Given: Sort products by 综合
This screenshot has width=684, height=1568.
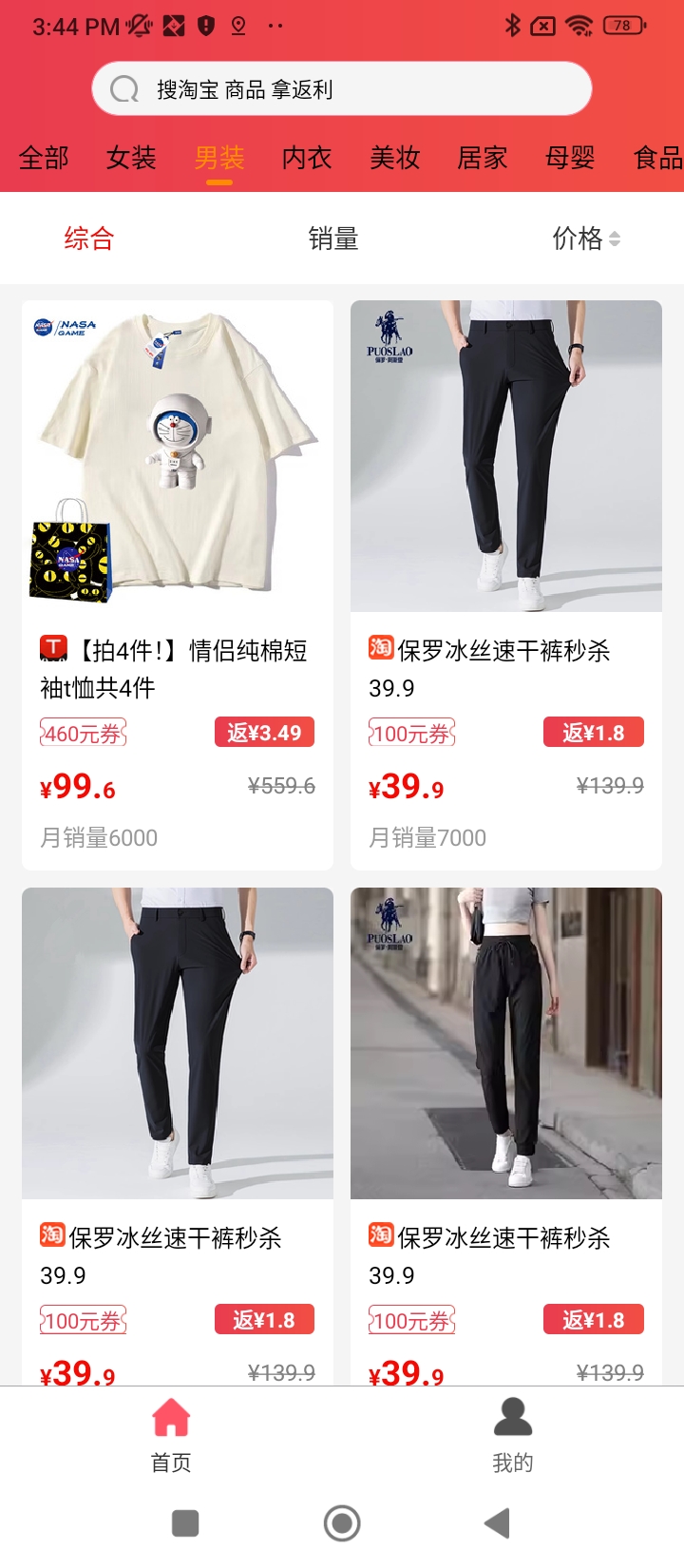Looking at the screenshot, I should coord(89,239).
